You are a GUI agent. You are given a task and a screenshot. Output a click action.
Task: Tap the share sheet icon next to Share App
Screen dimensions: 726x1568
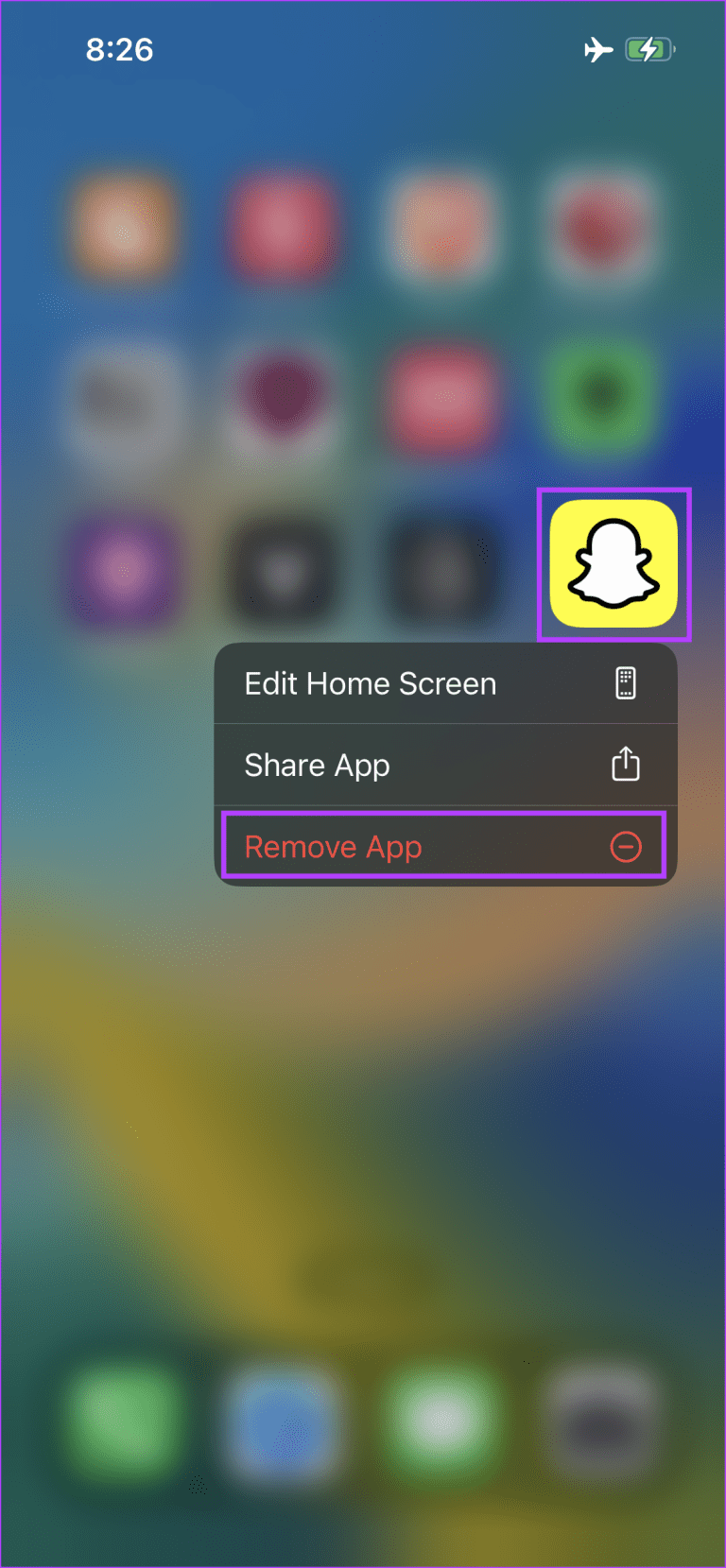point(626,764)
